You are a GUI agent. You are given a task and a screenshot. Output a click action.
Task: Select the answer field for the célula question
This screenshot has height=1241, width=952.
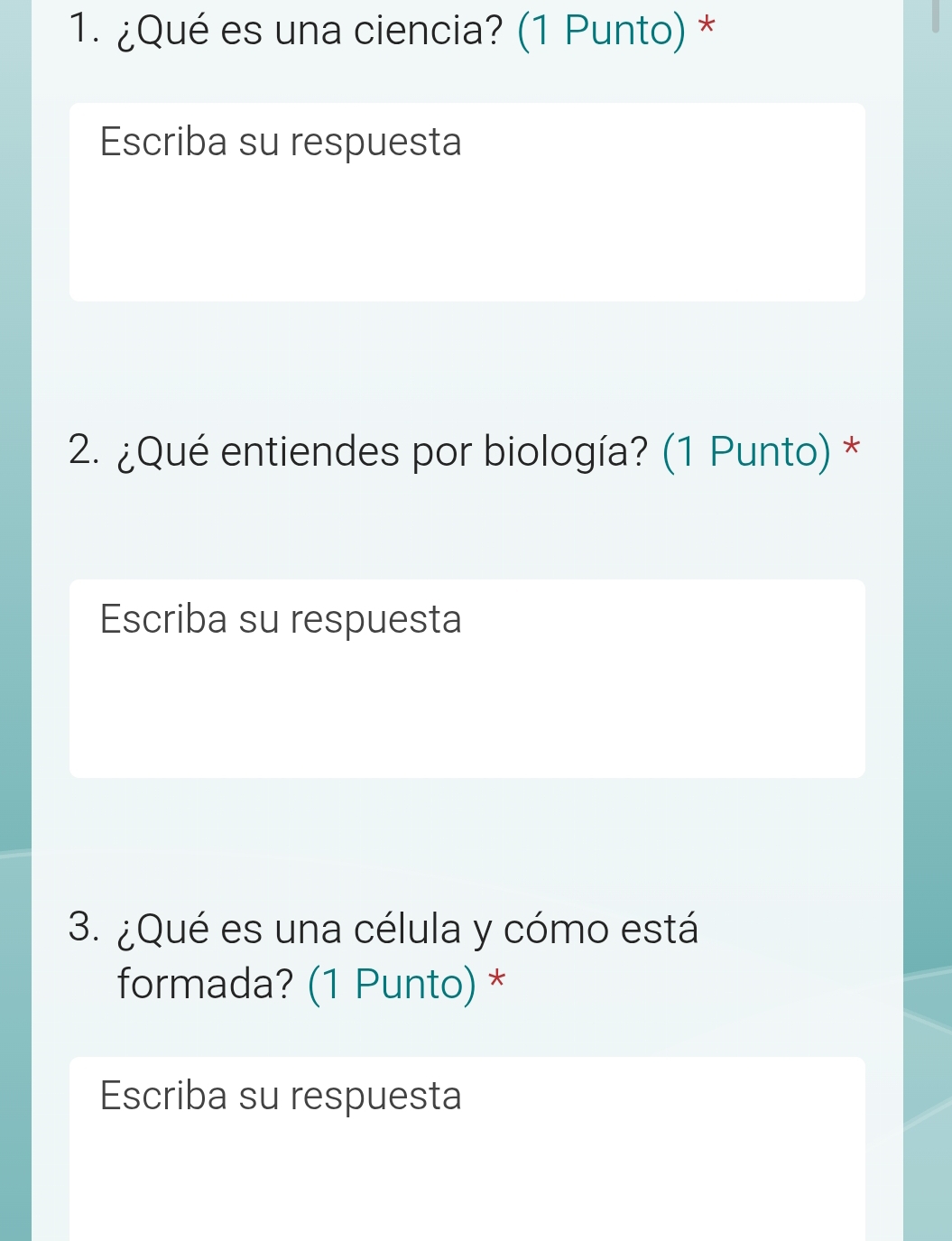pyautogui.click(x=467, y=1146)
